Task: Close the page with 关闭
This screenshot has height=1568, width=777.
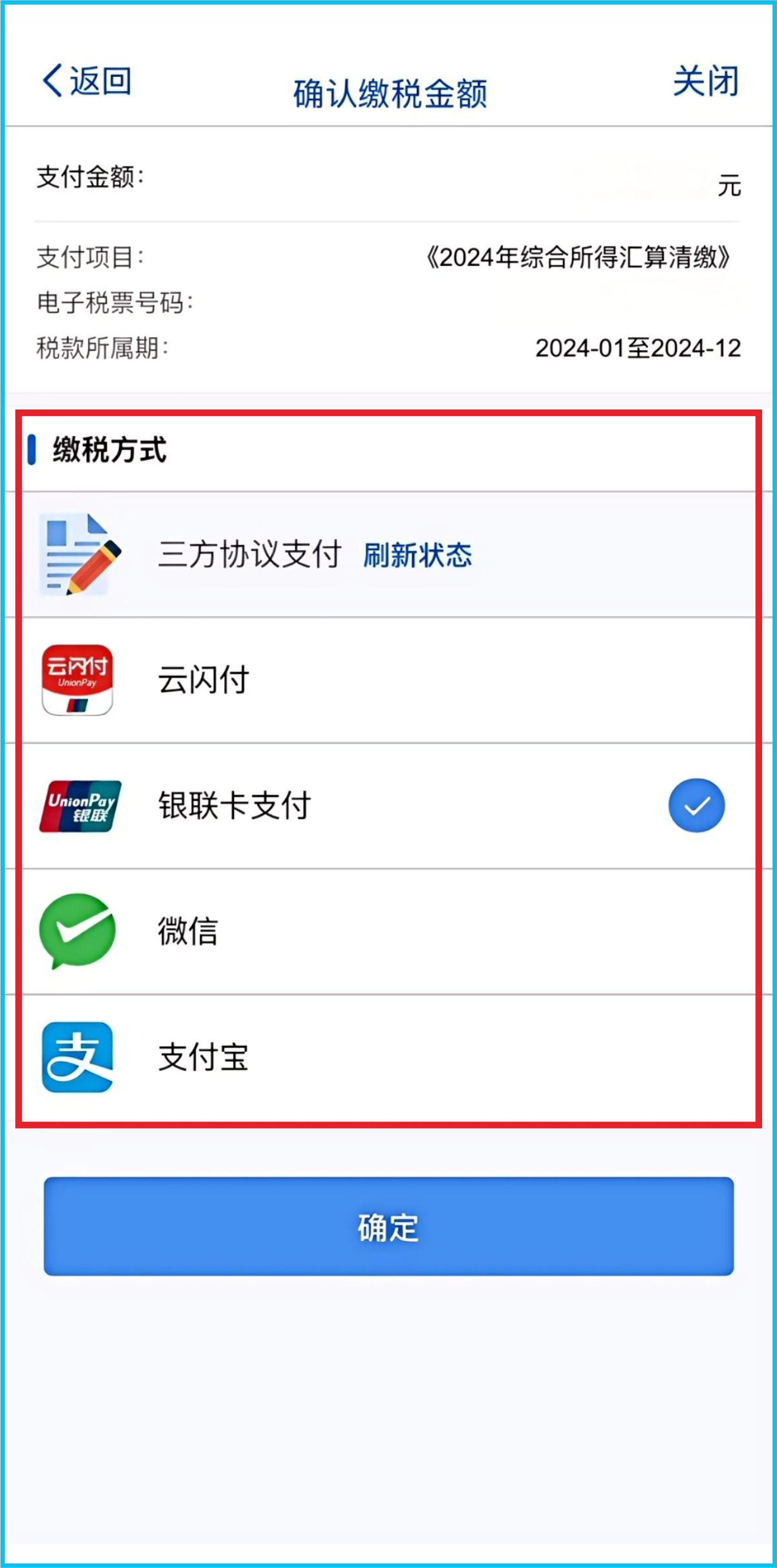Action: point(705,80)
